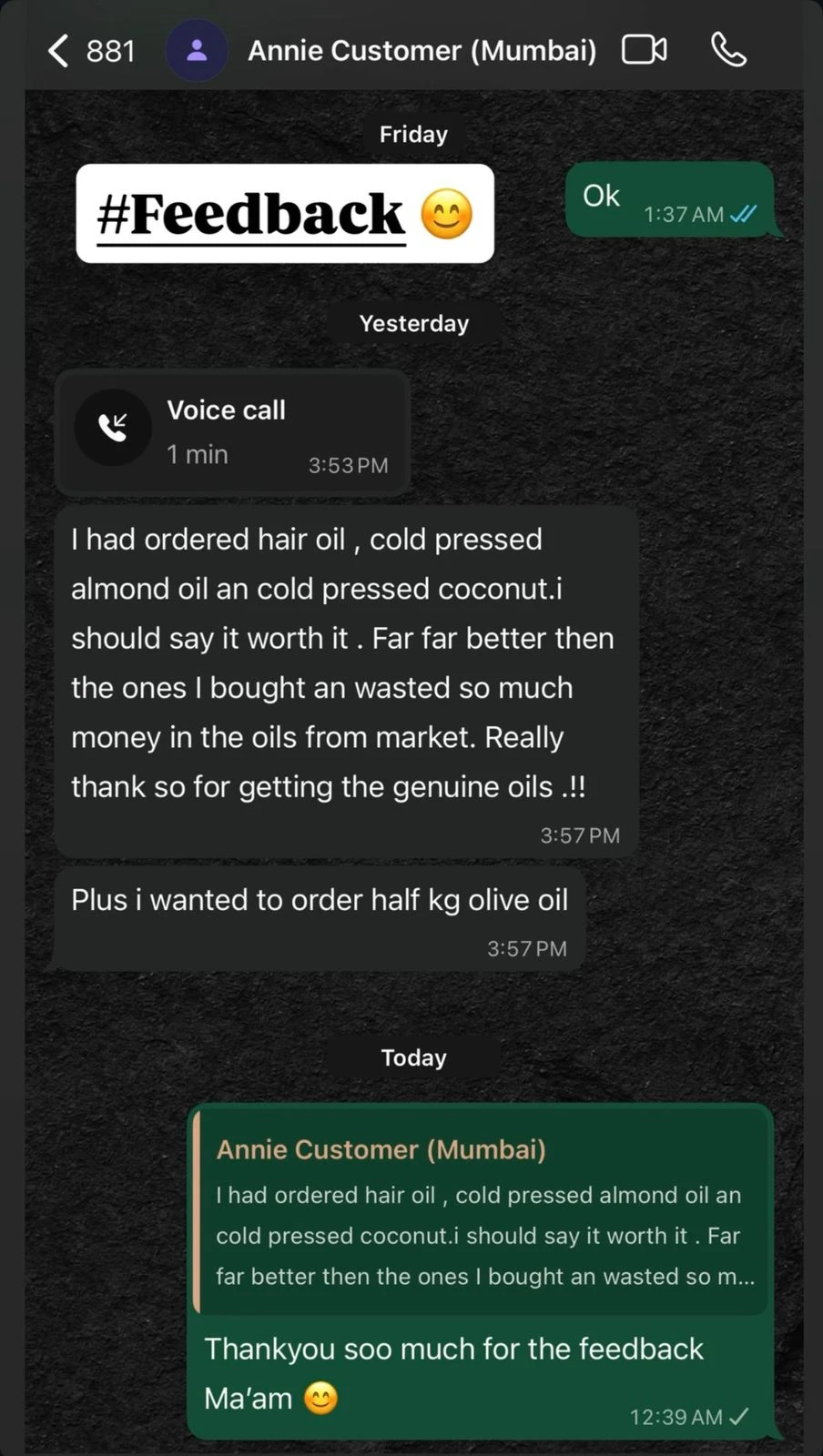Image resolution: width=823 pixels, height=1456 pixels.
Task: Tap the Today date divider
Action: tap(412, 1057)
